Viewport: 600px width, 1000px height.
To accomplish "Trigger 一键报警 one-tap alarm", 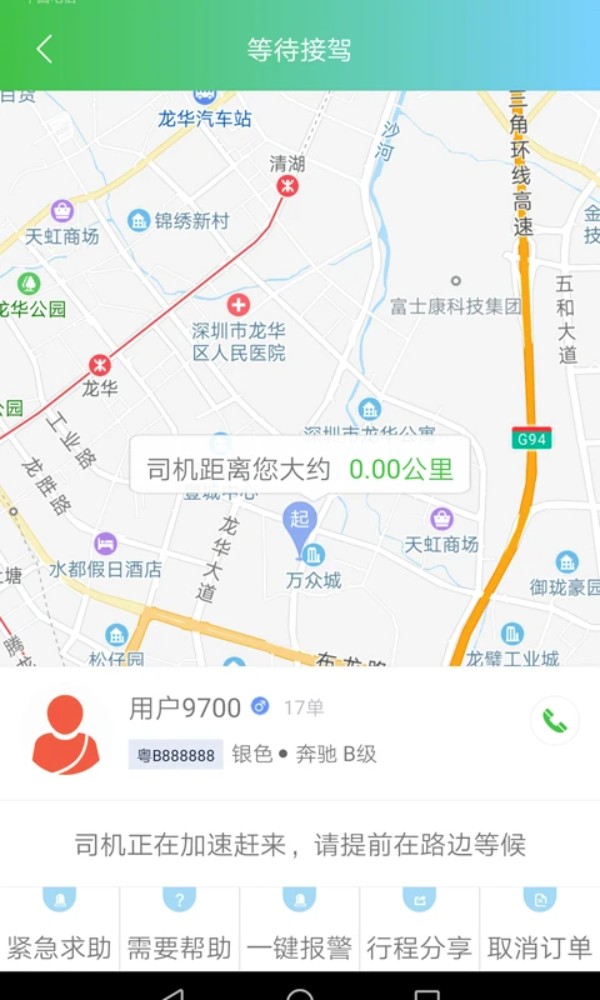I will click(x=300, y=930).
